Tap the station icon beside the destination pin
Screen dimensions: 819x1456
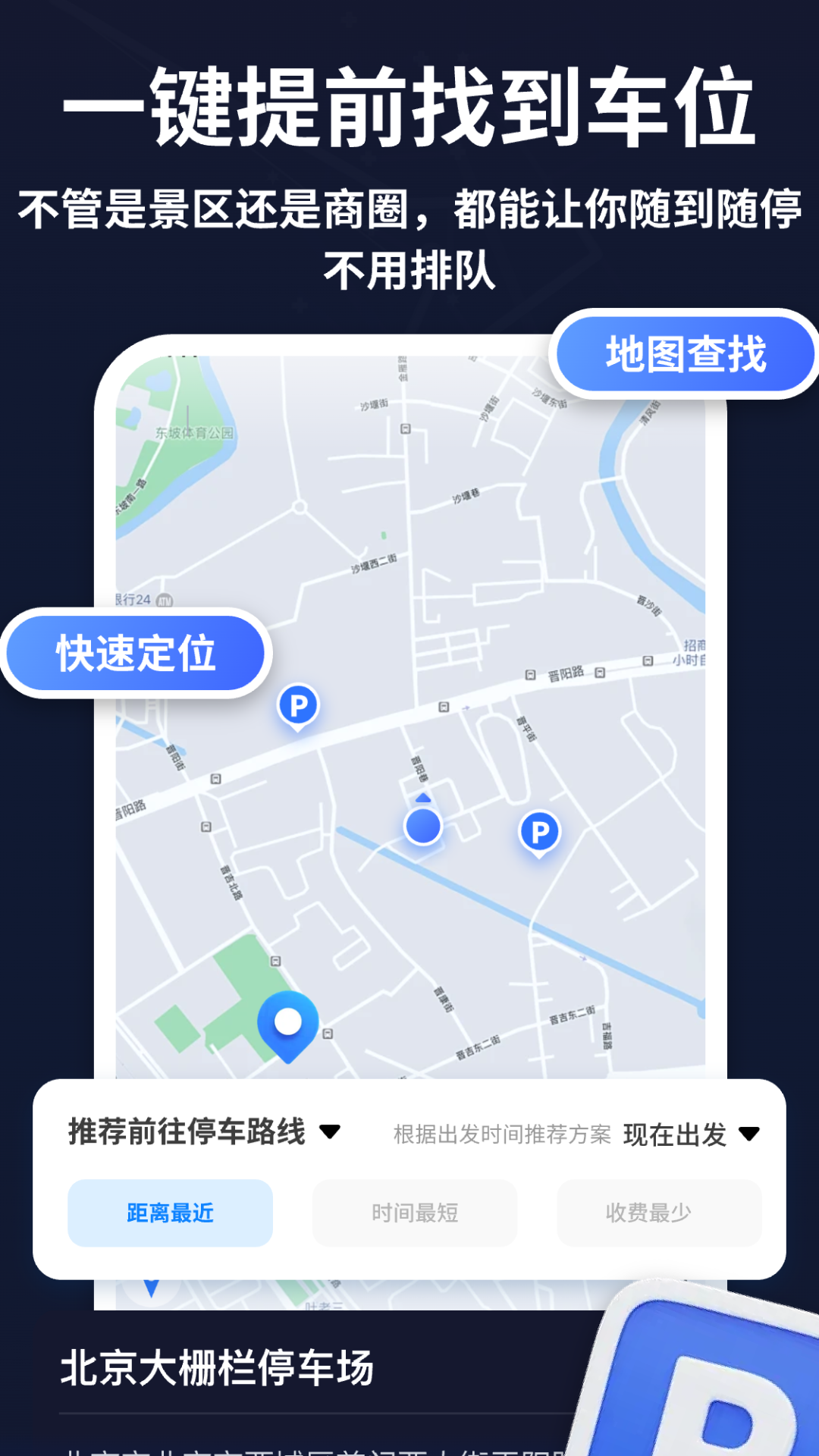(x=328, y=1033)
